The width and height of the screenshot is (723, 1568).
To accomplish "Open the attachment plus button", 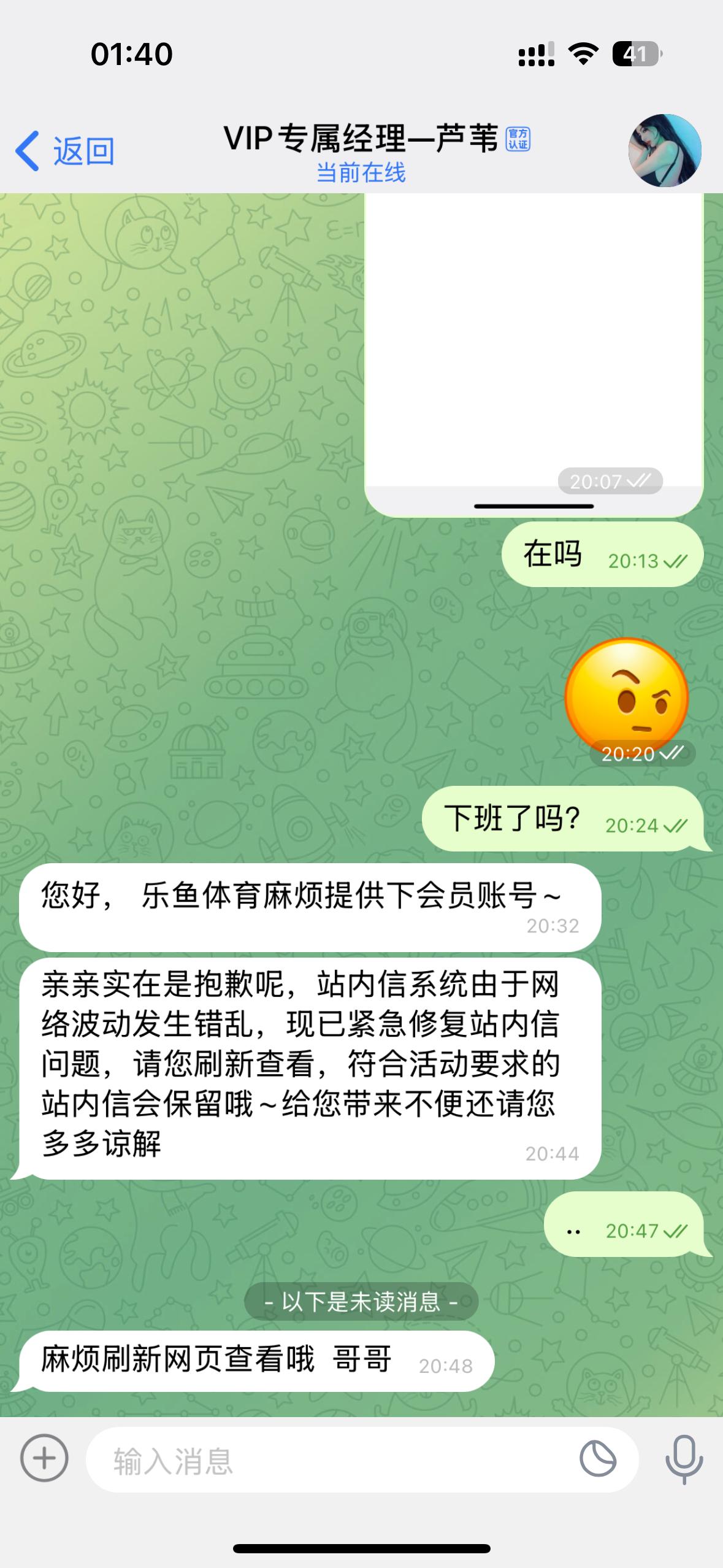I will click(x=44, y=1459).
